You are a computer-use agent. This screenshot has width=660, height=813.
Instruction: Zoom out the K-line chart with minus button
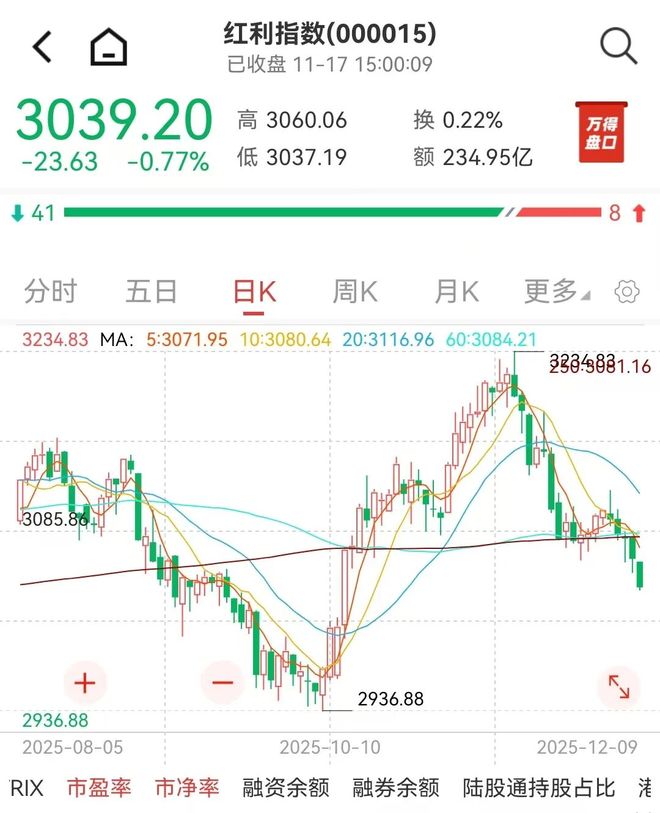tap(222, 684)
